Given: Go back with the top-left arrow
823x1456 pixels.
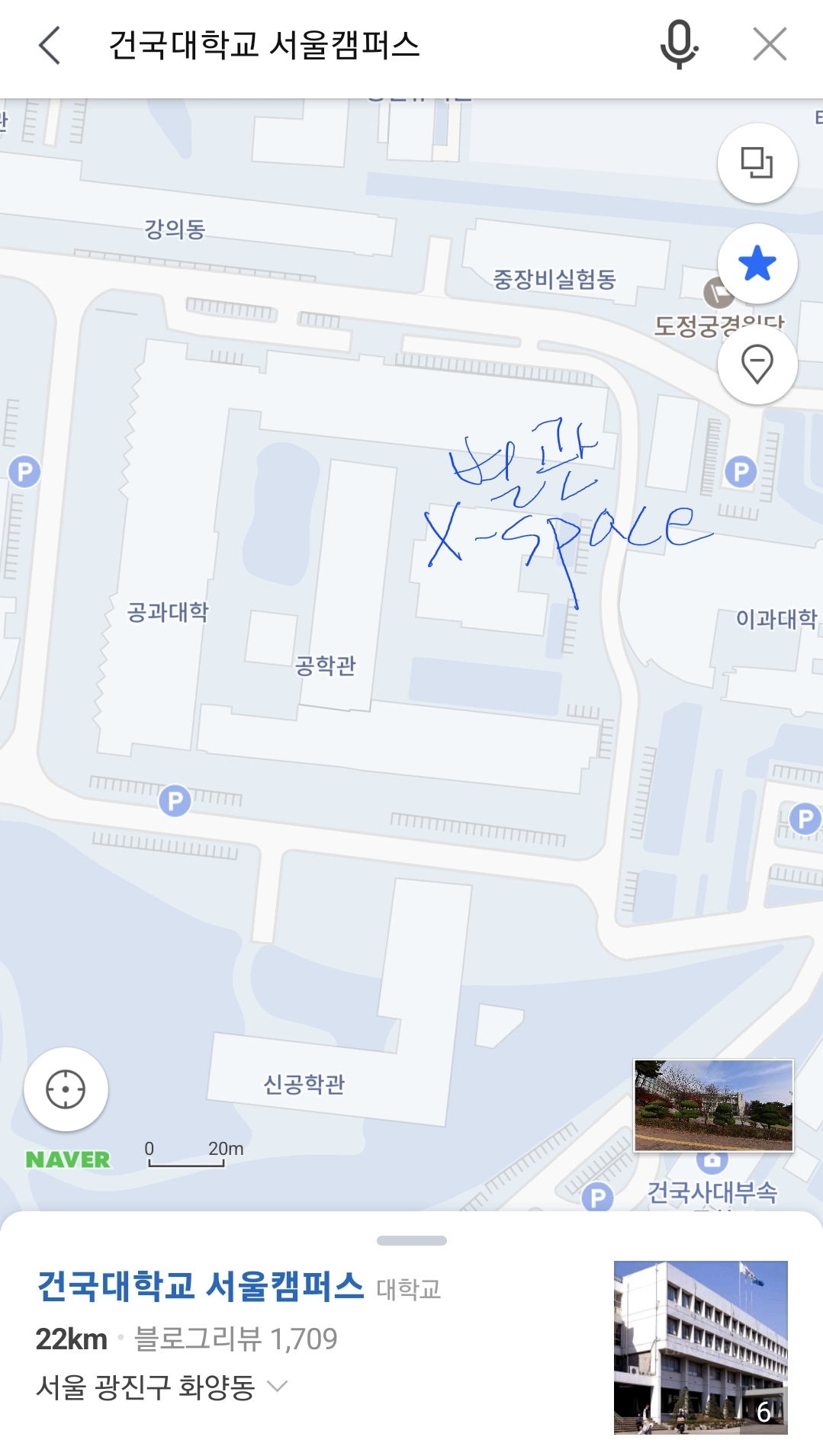Looking at the screenshot, I should [x=50, y=46].
